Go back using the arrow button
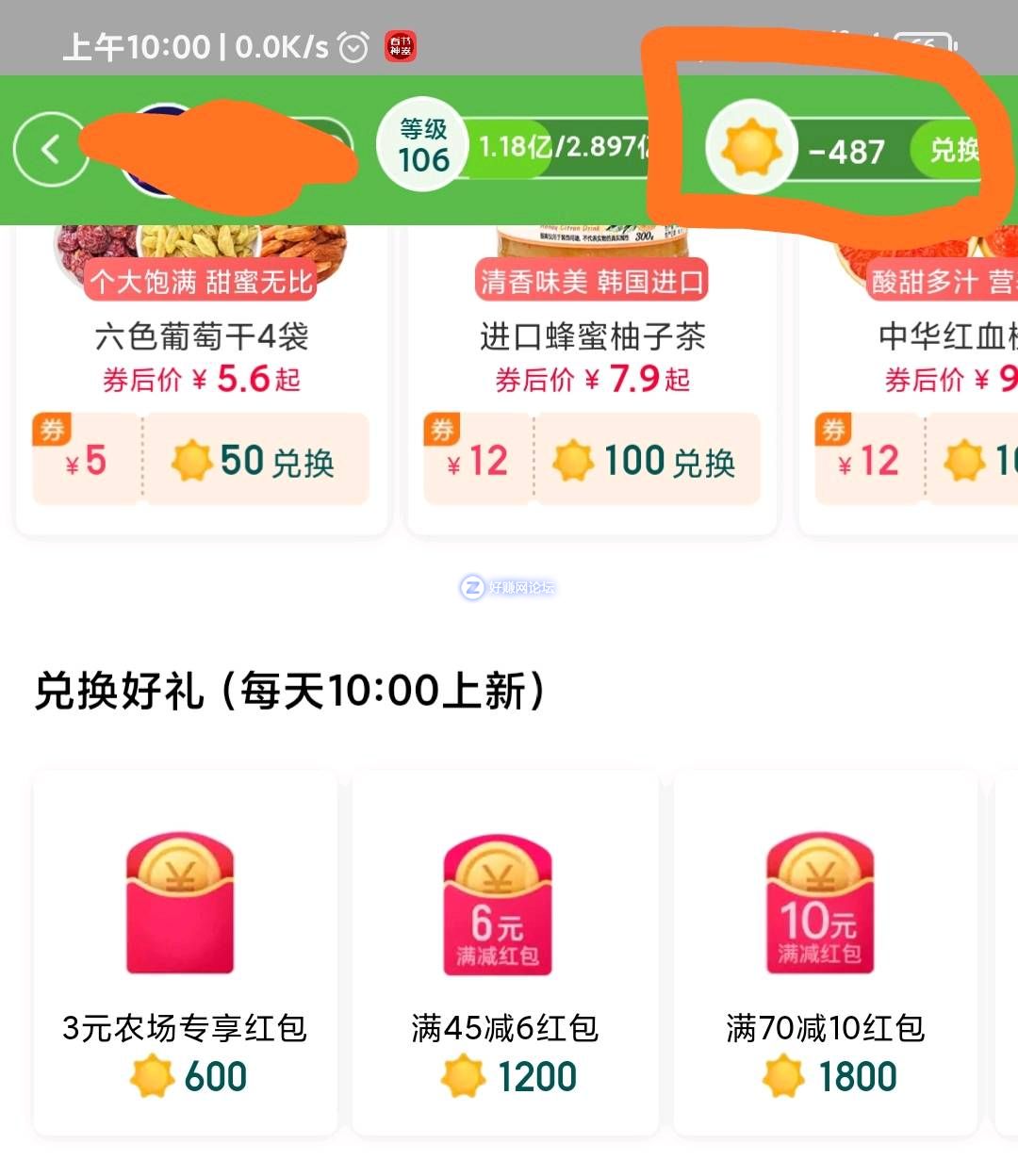1018x1176 pixels. coord(50,150)
